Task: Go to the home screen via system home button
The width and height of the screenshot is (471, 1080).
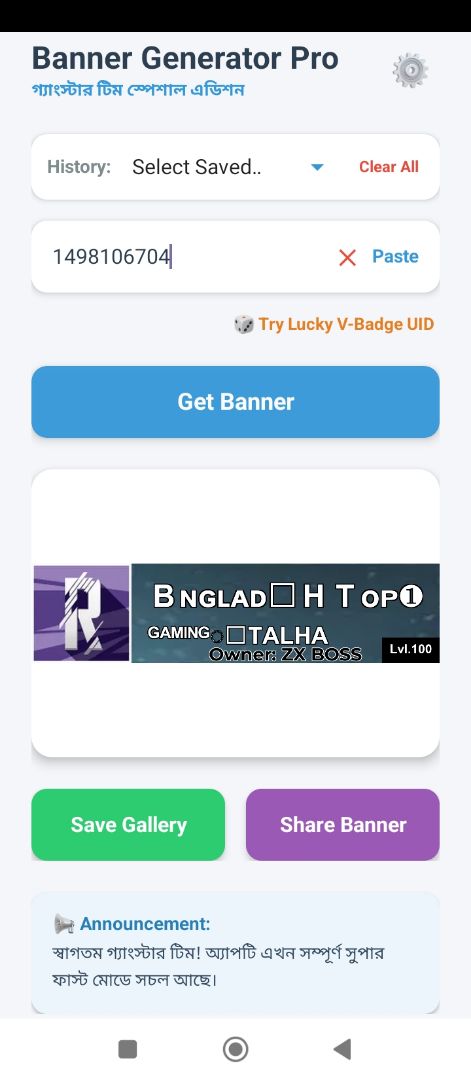Action: pyautogui.click(x=236, y=1049)
